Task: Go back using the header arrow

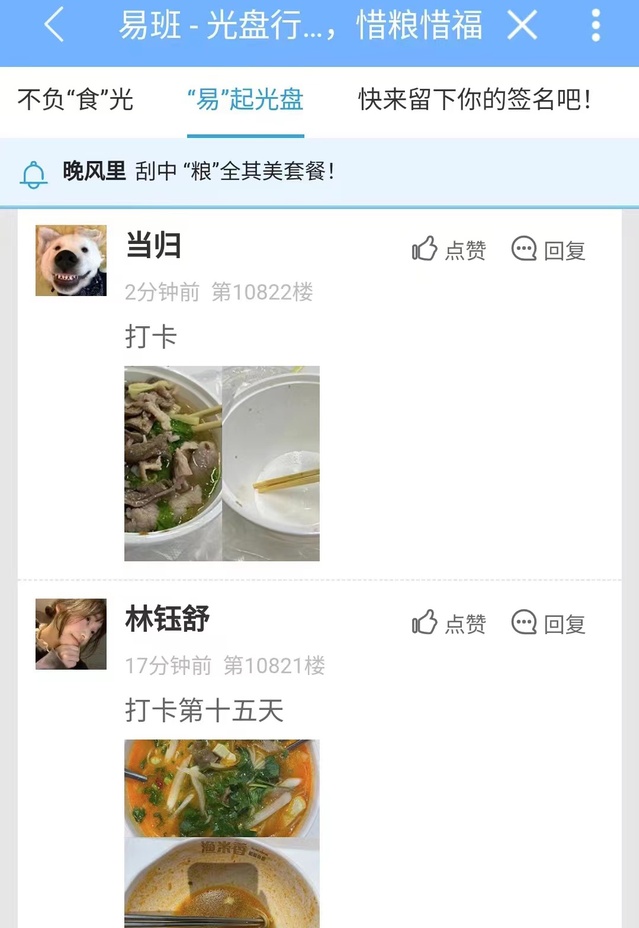Action: coord(54,25)
